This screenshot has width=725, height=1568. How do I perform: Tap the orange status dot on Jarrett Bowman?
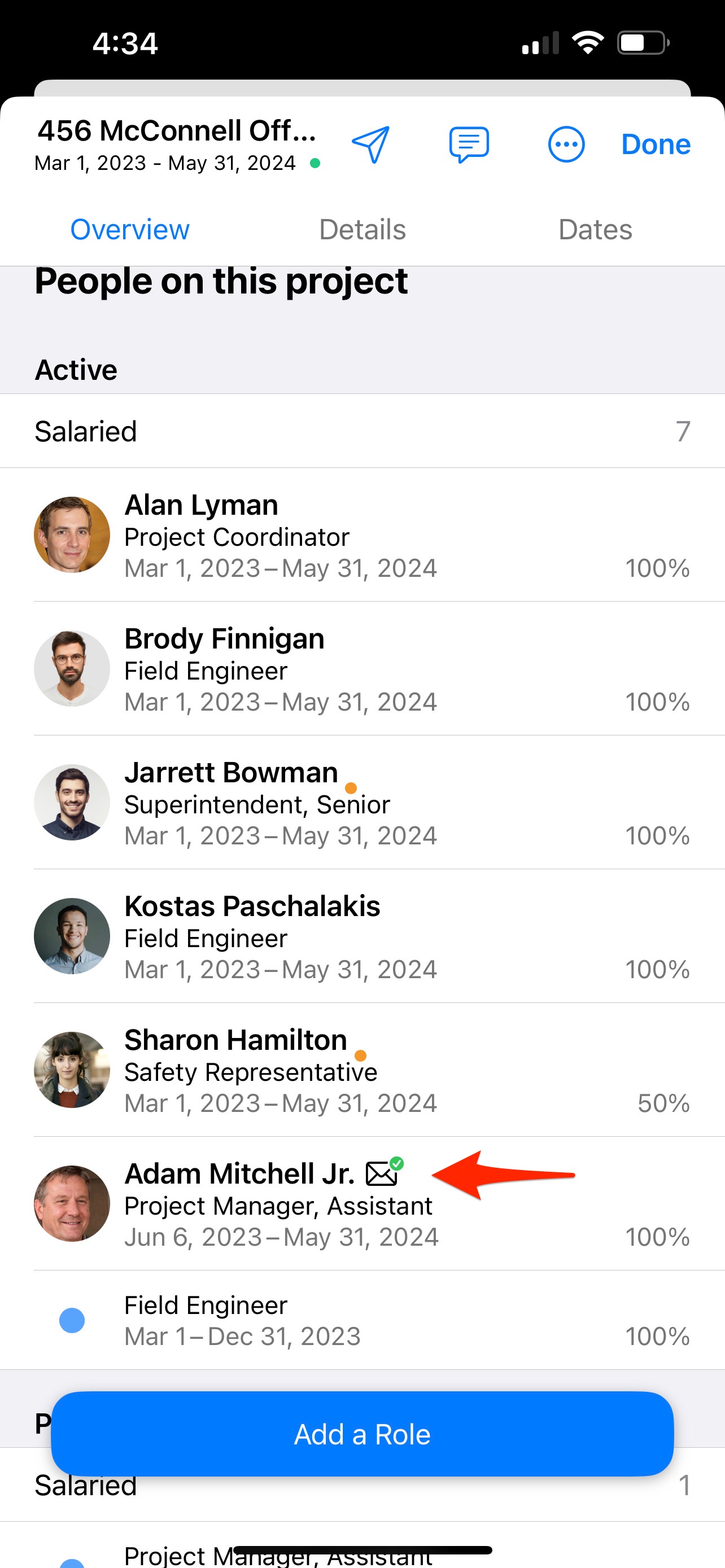coord(352,789)
